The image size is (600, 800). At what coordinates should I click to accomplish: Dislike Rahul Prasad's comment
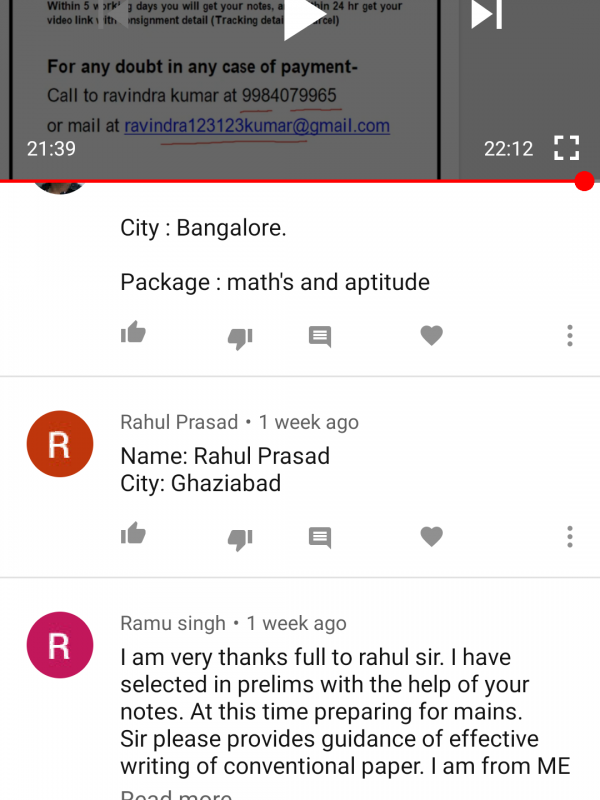point(240,539)
